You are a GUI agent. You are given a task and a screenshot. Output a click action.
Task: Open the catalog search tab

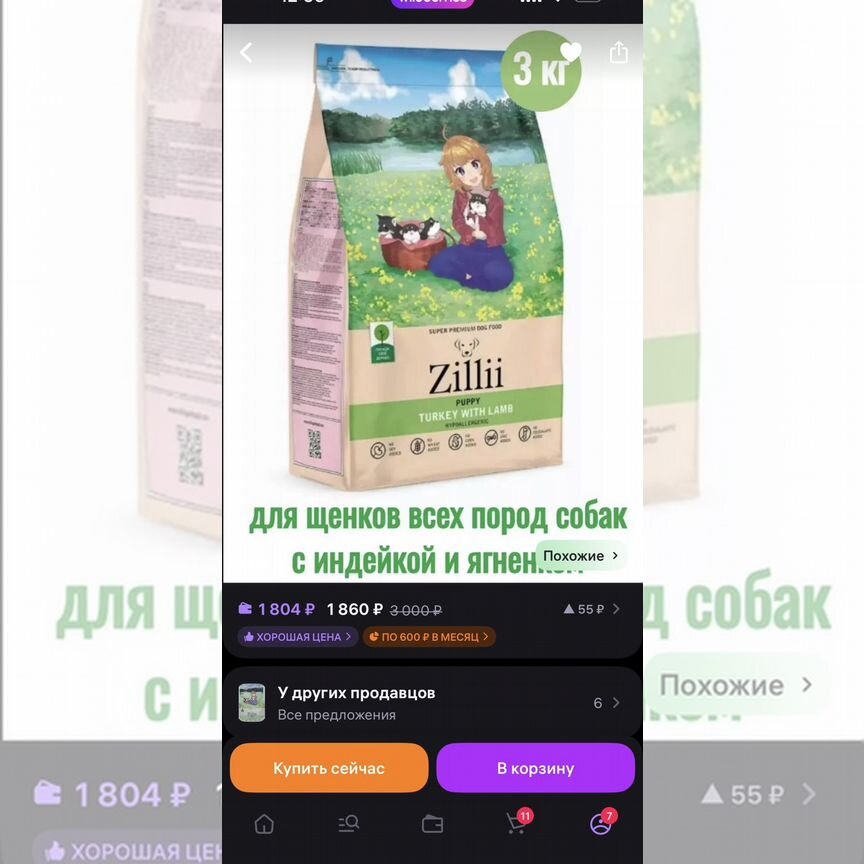(348, 824)
